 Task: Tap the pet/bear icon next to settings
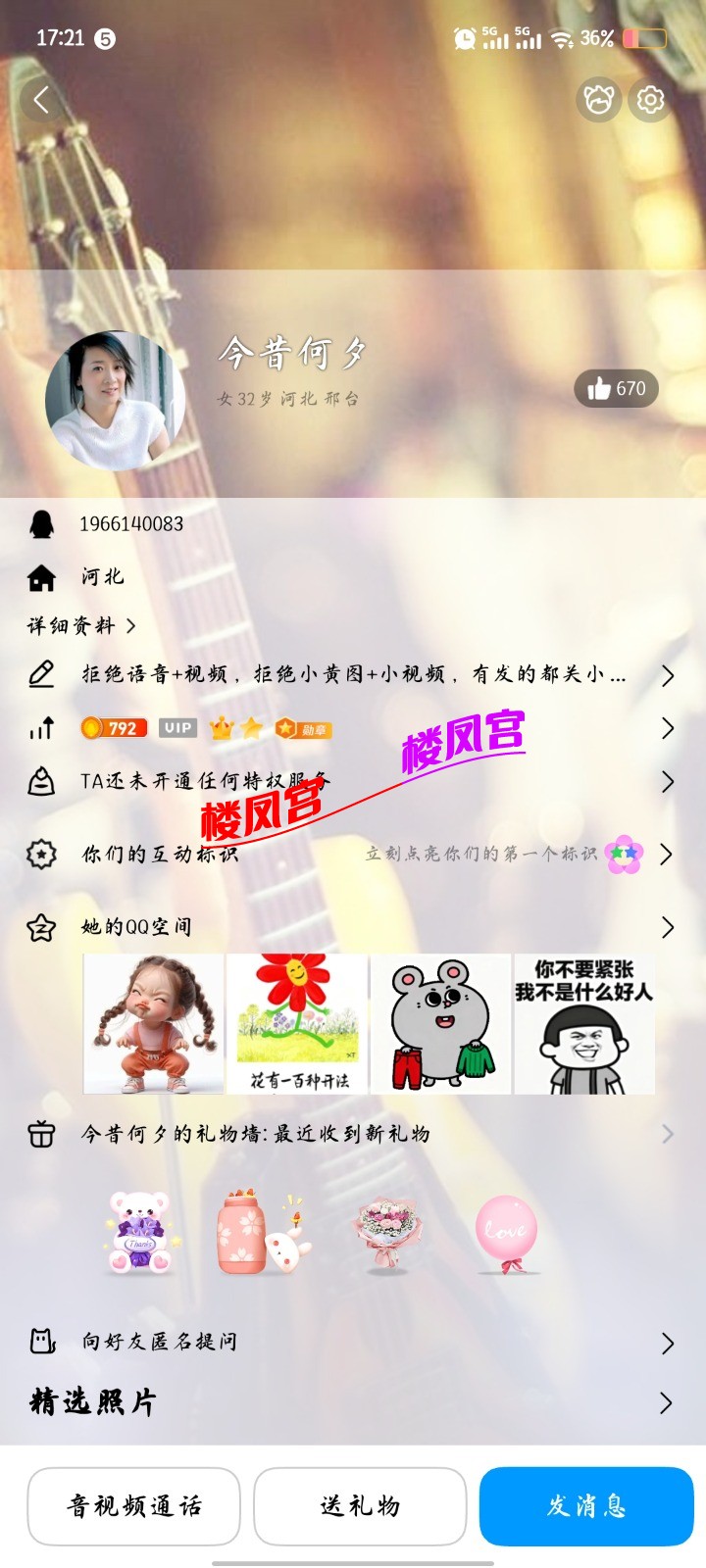coord(599,99)
